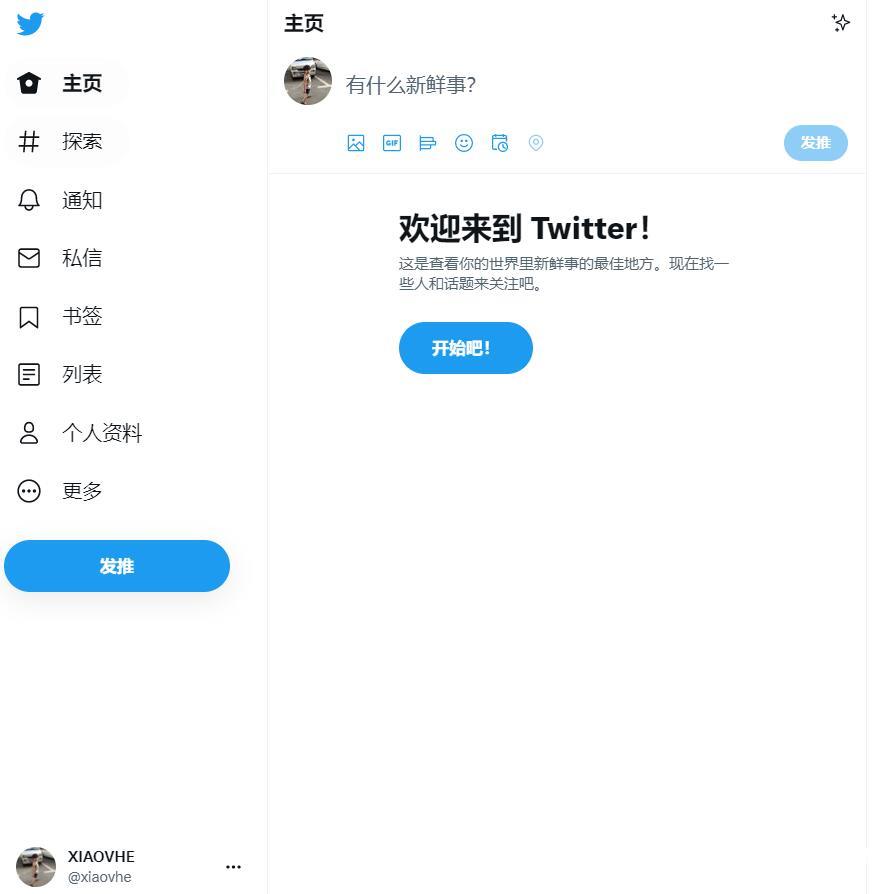Open 列表 lists
The width and height of the screenshot is (872, 894).
tap(62, 375)
